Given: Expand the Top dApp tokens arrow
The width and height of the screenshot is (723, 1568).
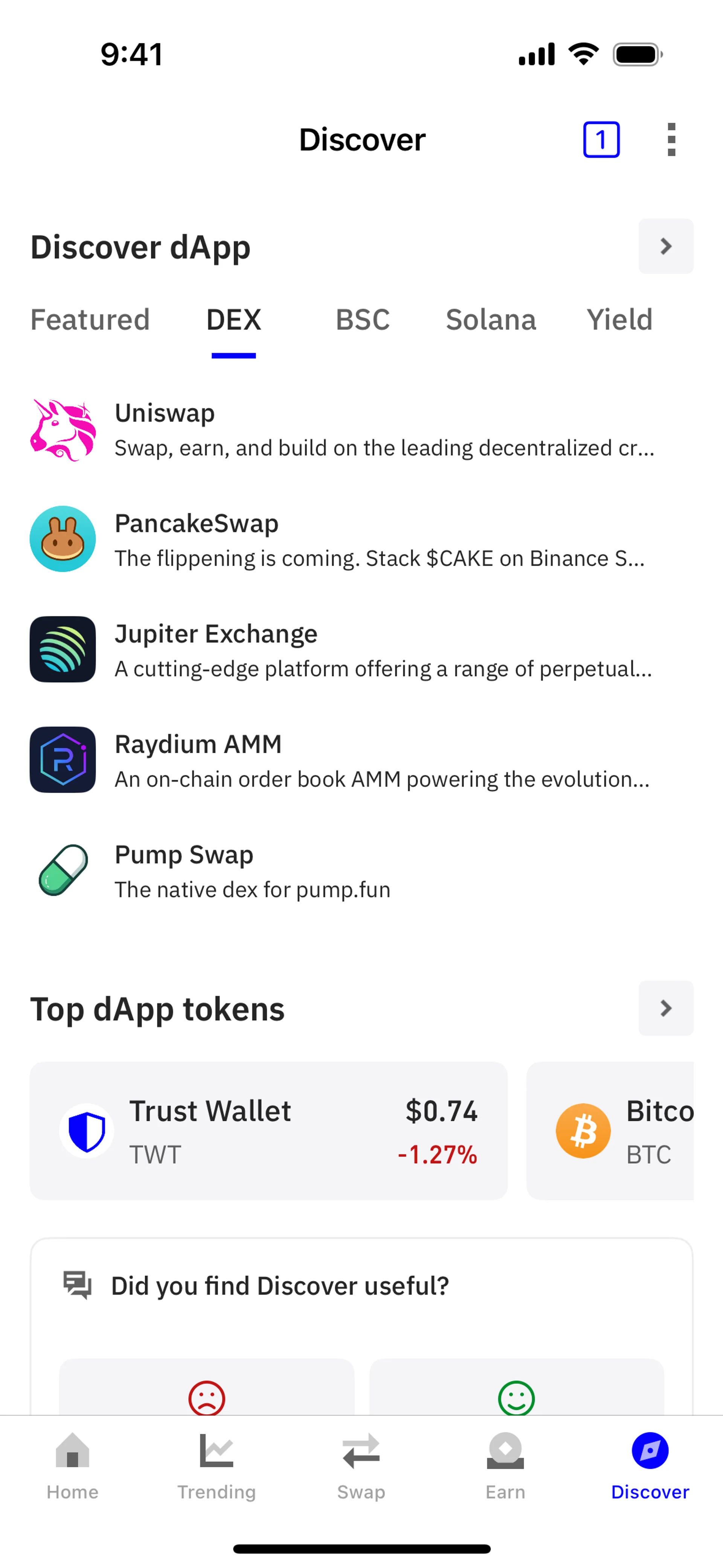Looking at the screenshot, I should pyautogui.click(x=665, y=1008).
